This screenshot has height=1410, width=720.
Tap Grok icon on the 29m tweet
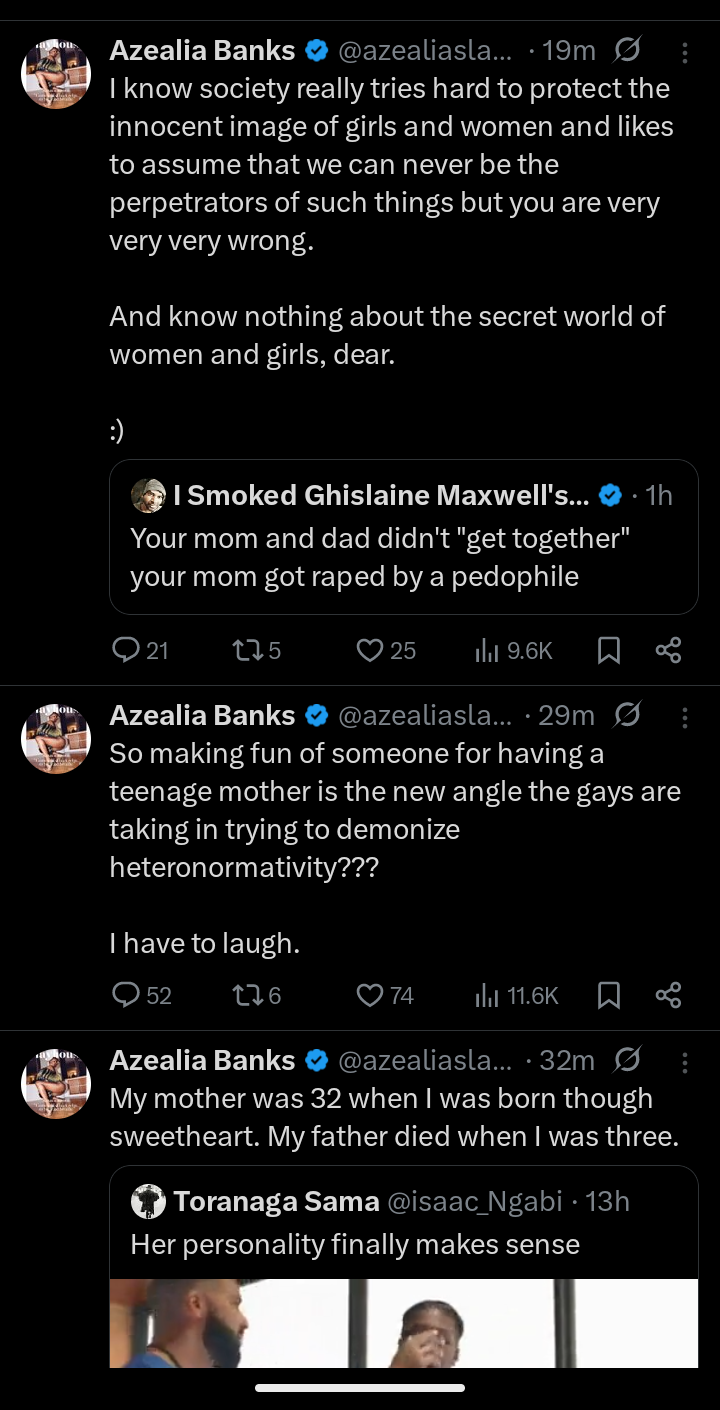click(627, 716)
